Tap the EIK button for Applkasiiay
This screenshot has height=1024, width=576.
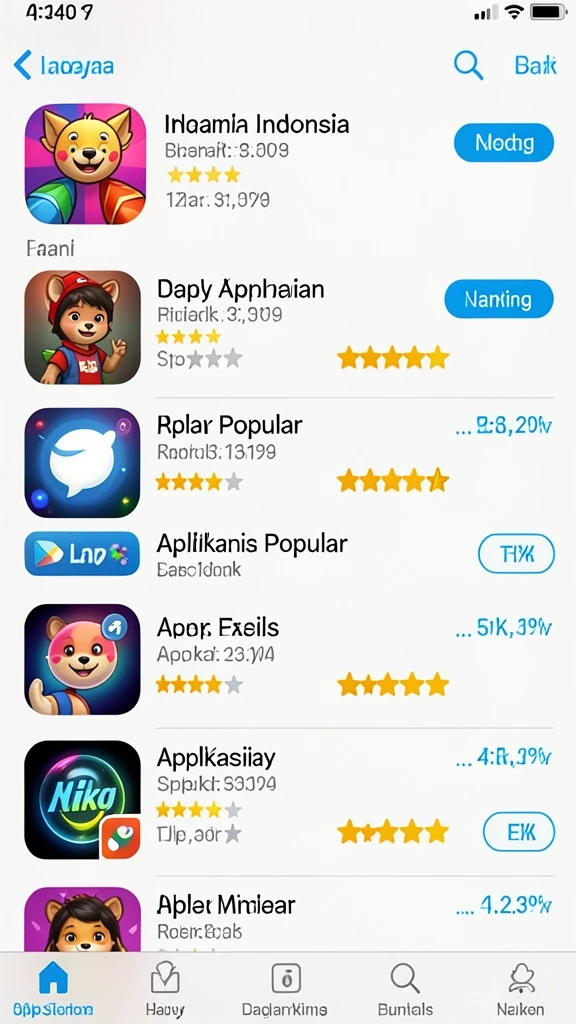[x=519, y=832]
